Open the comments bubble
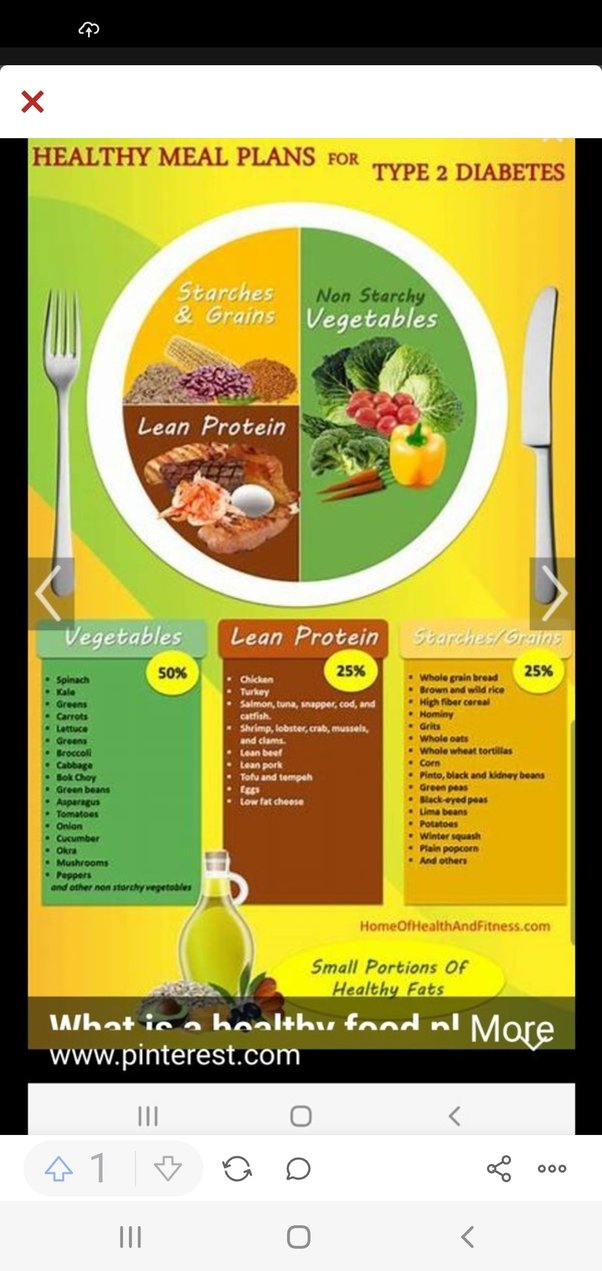 pos(298,1168)
